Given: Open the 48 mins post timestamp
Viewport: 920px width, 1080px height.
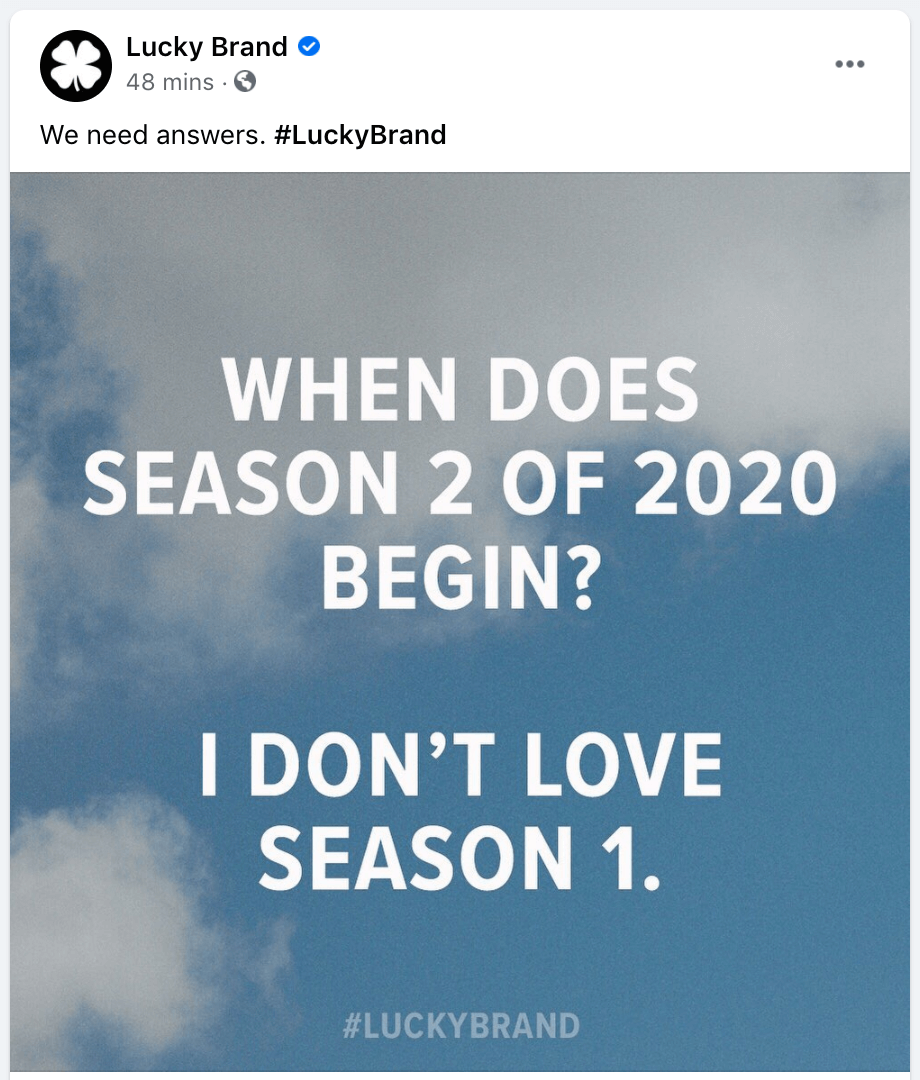Looking at the screenshot, I should tap(170, 82).
